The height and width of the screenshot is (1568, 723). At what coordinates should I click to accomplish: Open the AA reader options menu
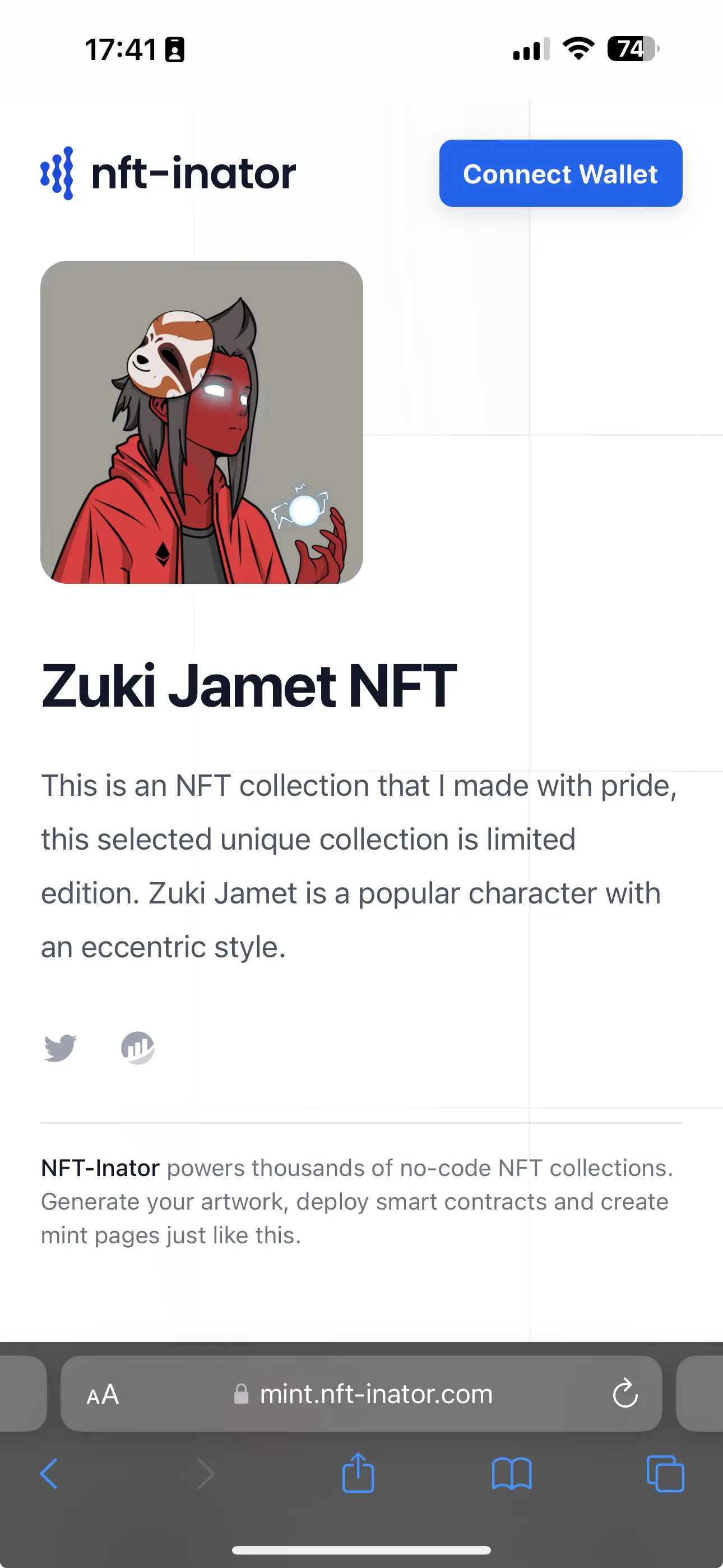(103, 1394)
